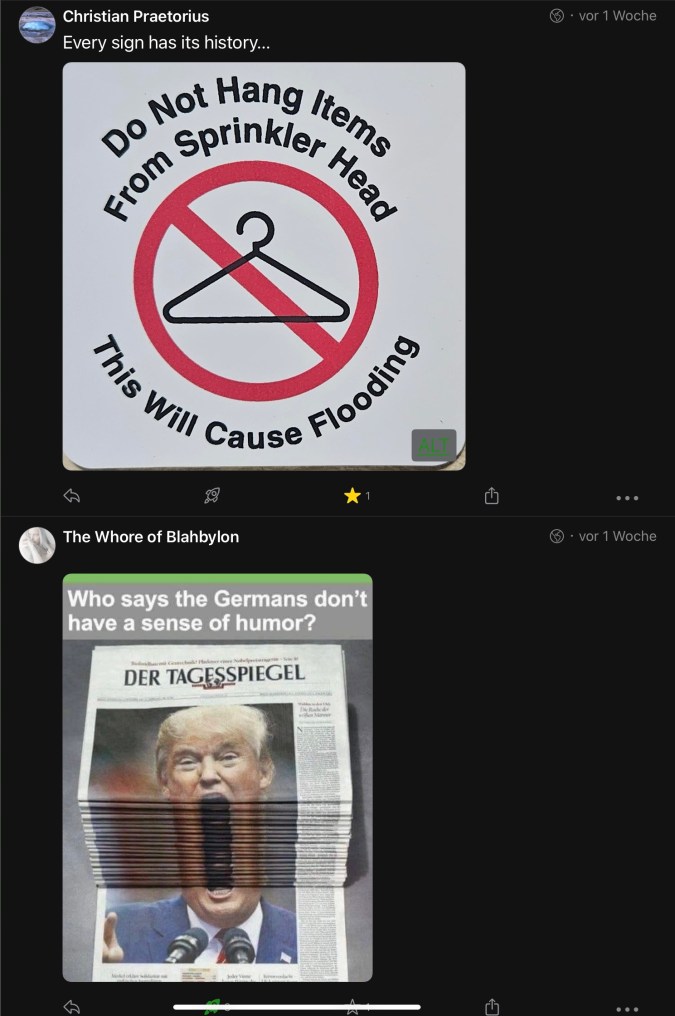Share Christian Praetorius's post
This screenshot has height=1016, width=675.
[491, 495]
